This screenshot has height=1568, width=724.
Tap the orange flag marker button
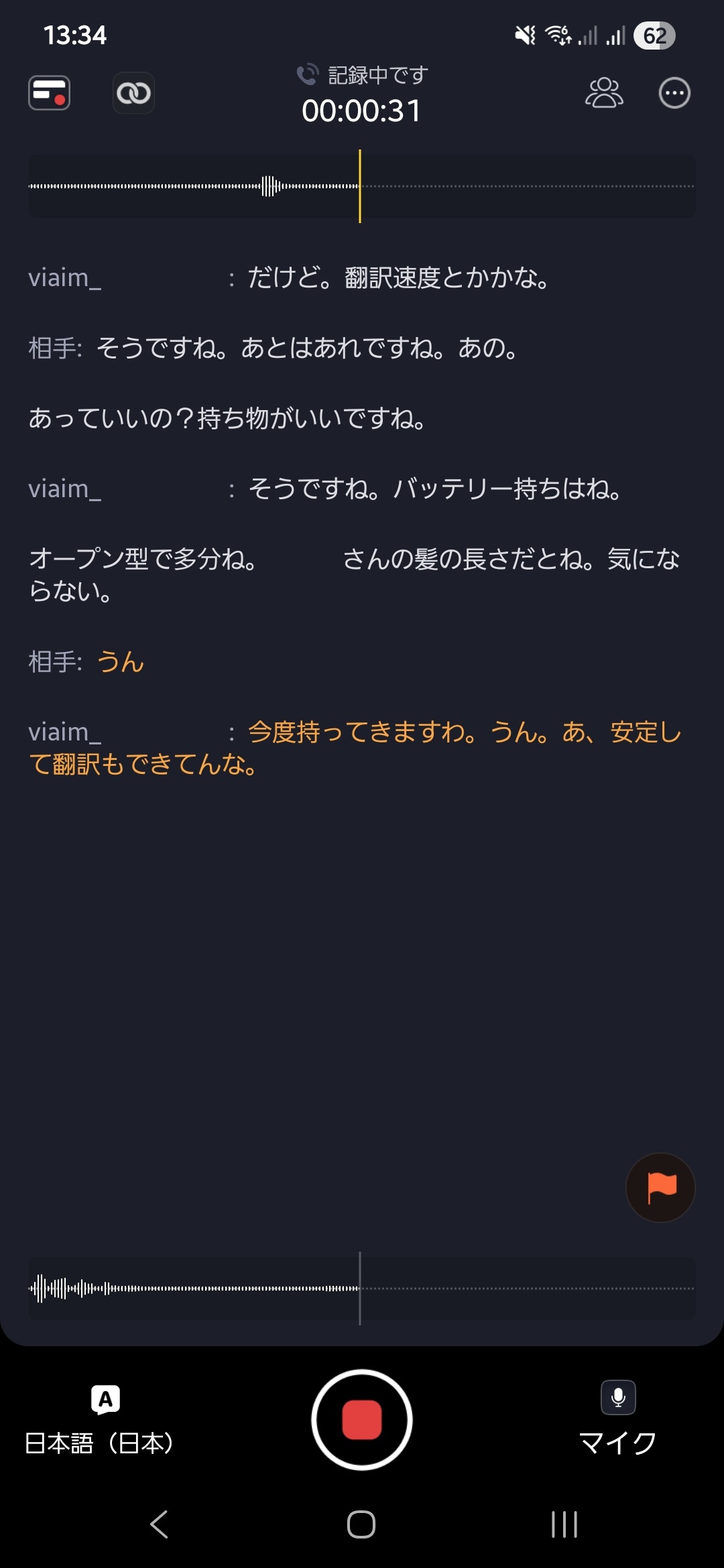660,1187
